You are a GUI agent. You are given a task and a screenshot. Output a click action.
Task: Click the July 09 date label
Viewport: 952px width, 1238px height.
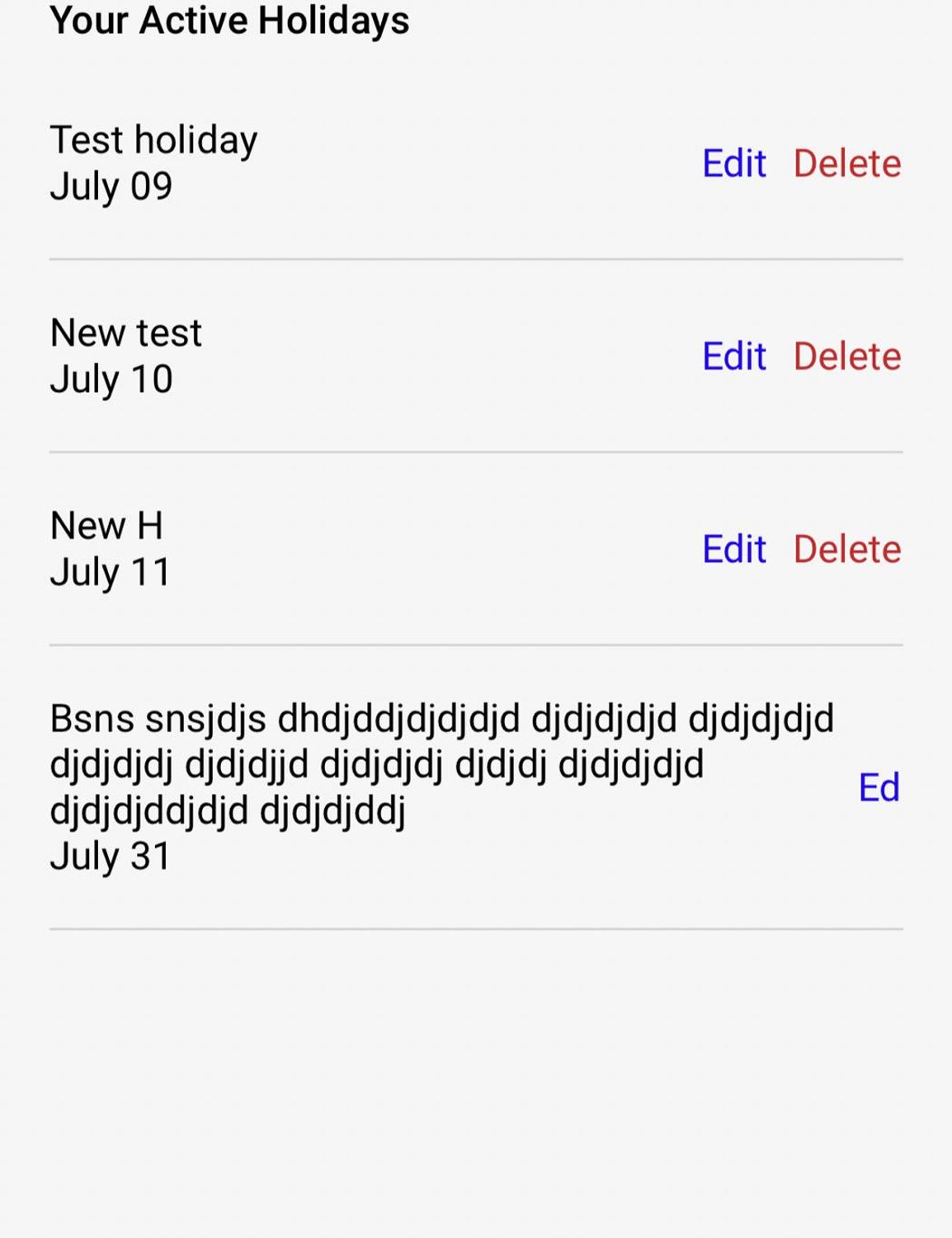tap(112, 188)
